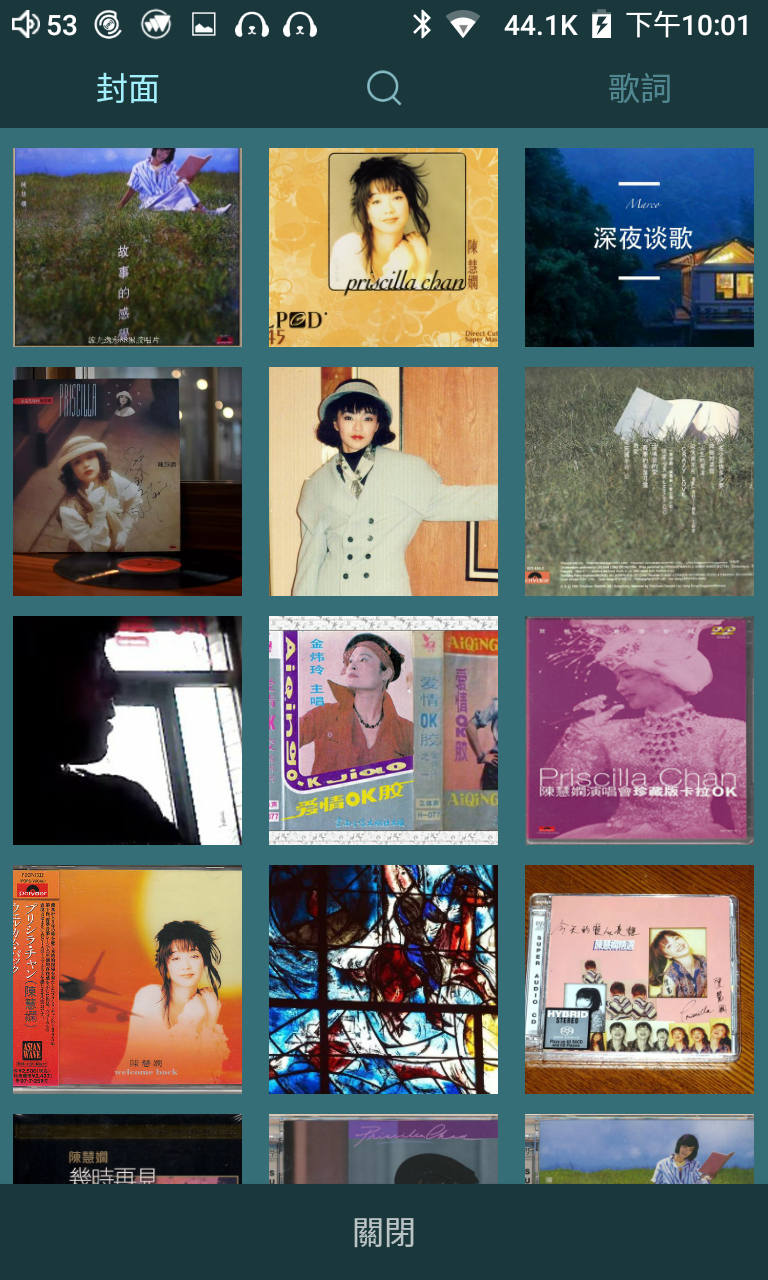The width and height of the screenshot is (768, 1280).
Task: Pick the stained glass window cover
Action: point(383,979)
